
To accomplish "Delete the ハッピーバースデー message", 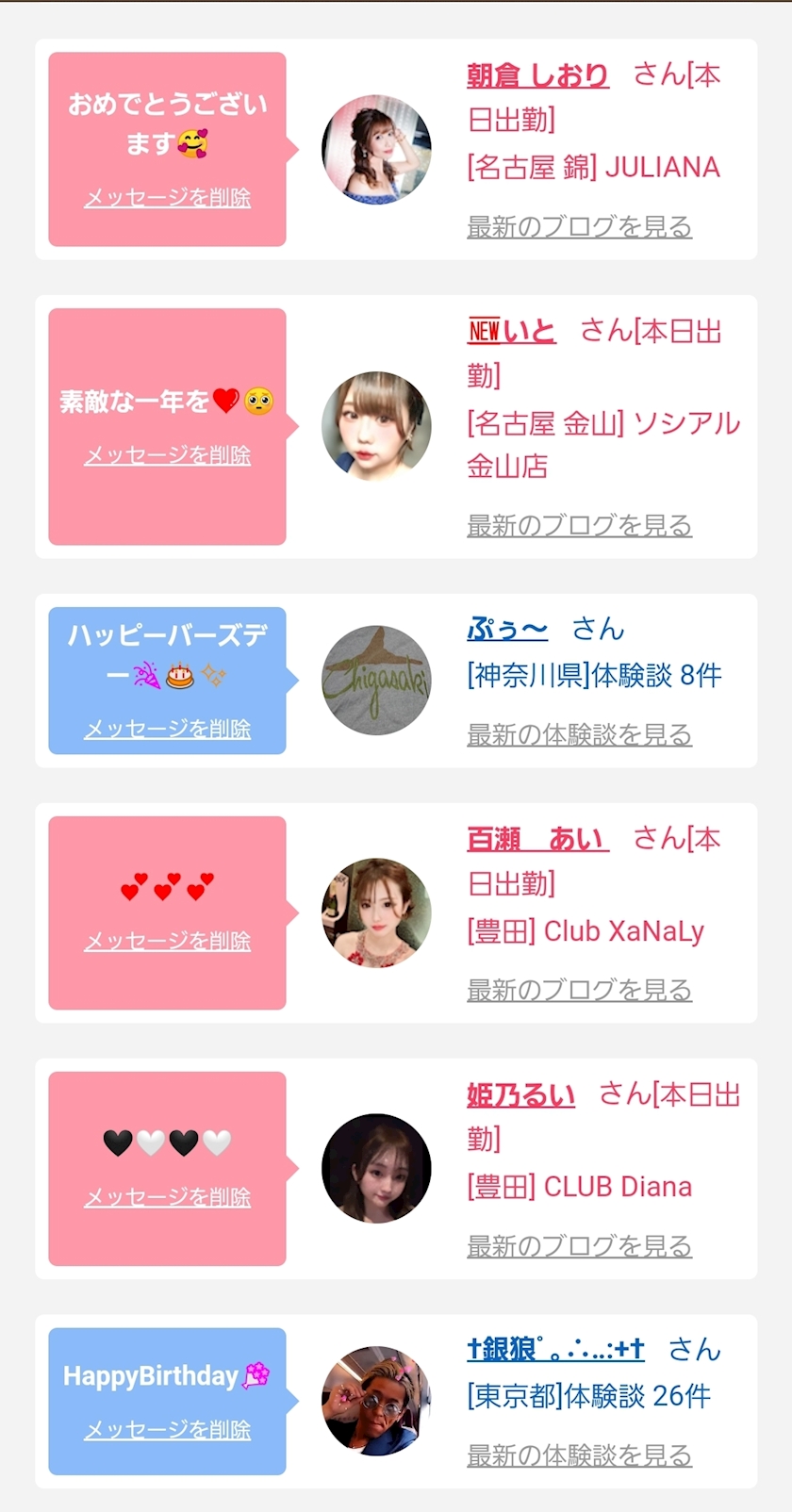I will [x=168, y=729].
